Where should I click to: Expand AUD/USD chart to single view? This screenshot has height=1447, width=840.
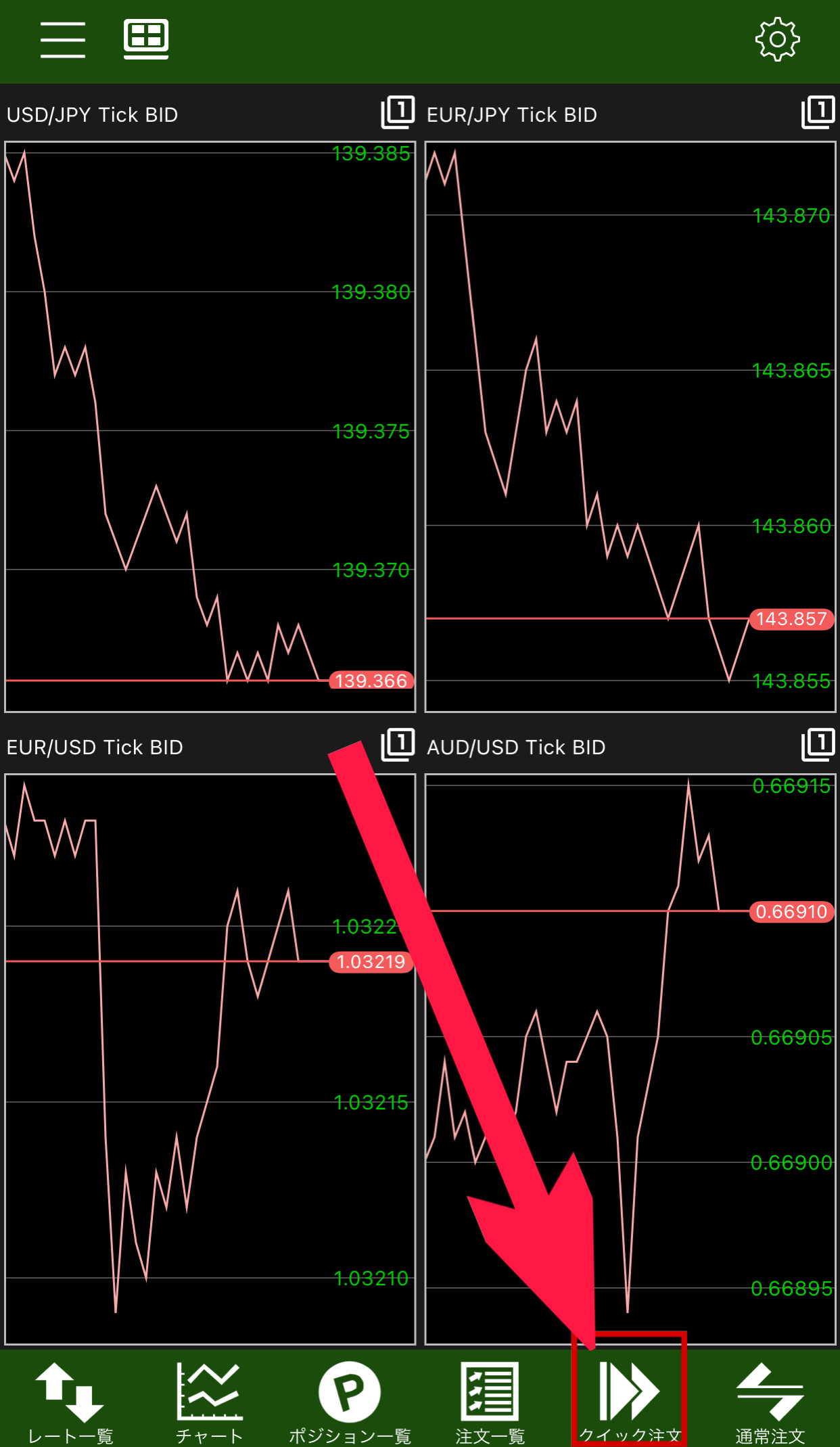pos(818,745)
